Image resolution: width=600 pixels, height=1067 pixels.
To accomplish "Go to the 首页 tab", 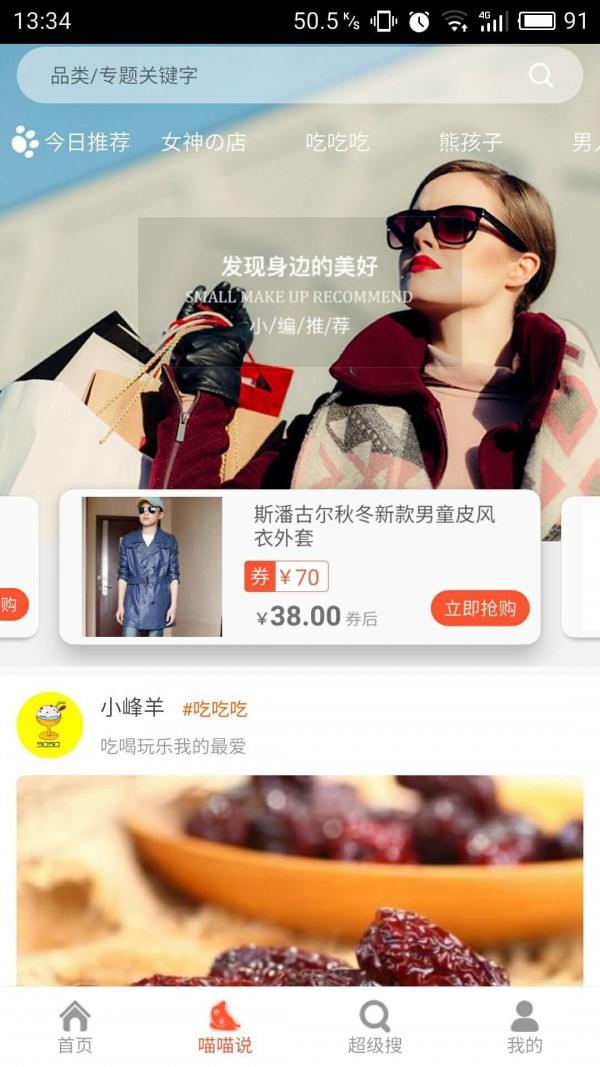I will point(75,1027).
